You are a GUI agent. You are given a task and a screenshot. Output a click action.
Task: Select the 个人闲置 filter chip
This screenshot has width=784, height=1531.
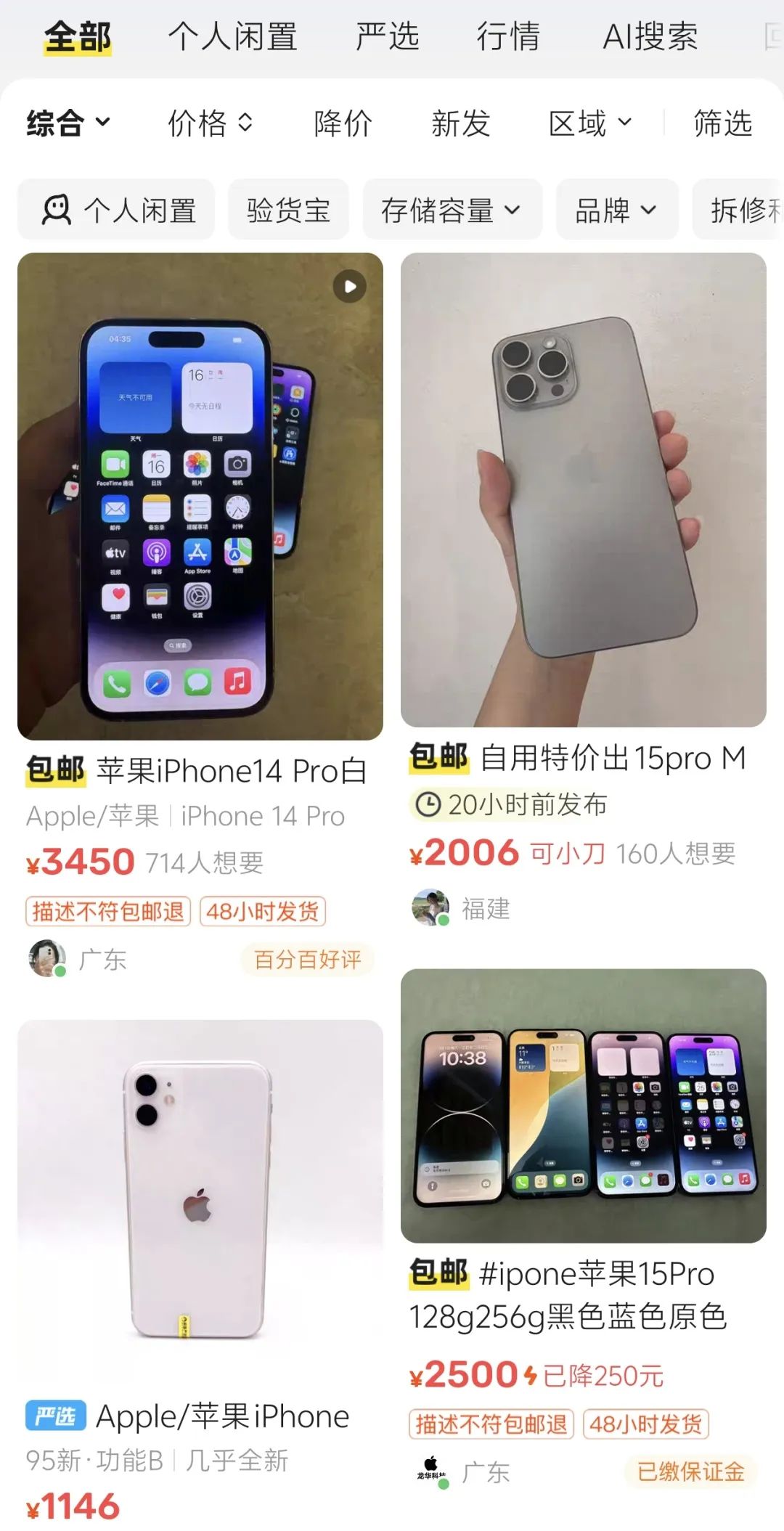tap(117, 210)
